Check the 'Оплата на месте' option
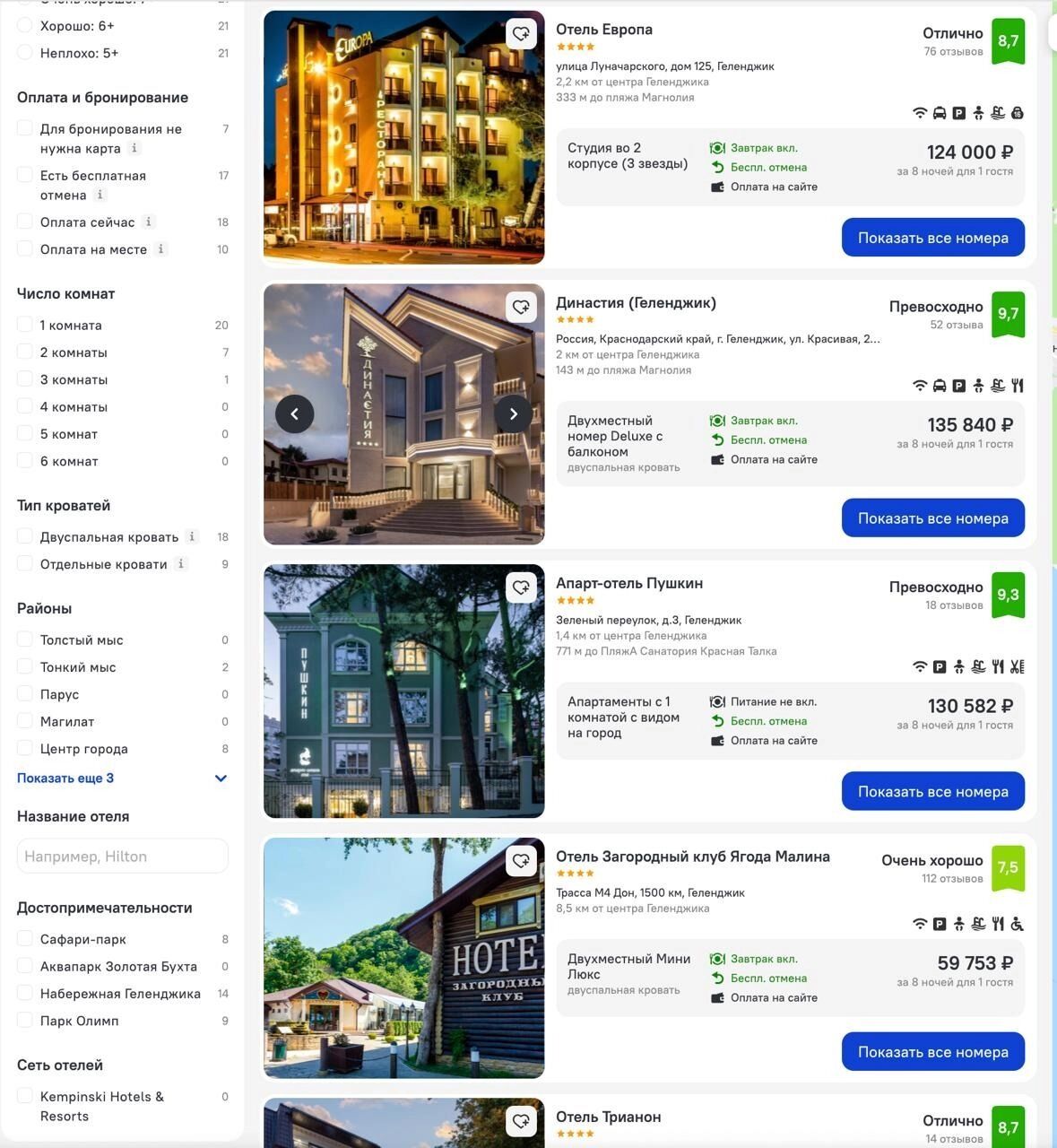The image size is (1057, 1148). (25, 248)
